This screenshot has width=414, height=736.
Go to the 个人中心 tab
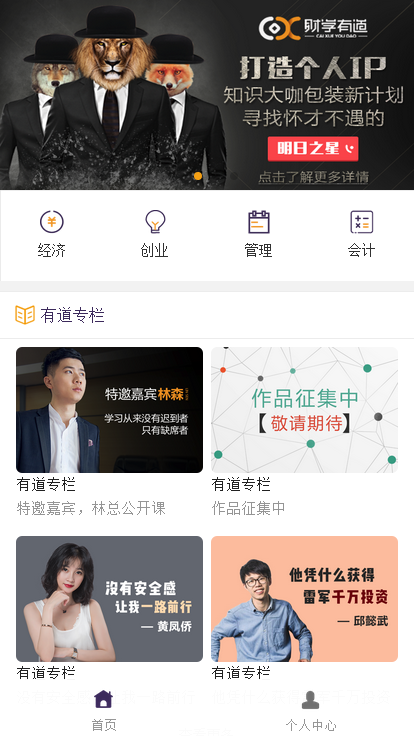(310, 710)
